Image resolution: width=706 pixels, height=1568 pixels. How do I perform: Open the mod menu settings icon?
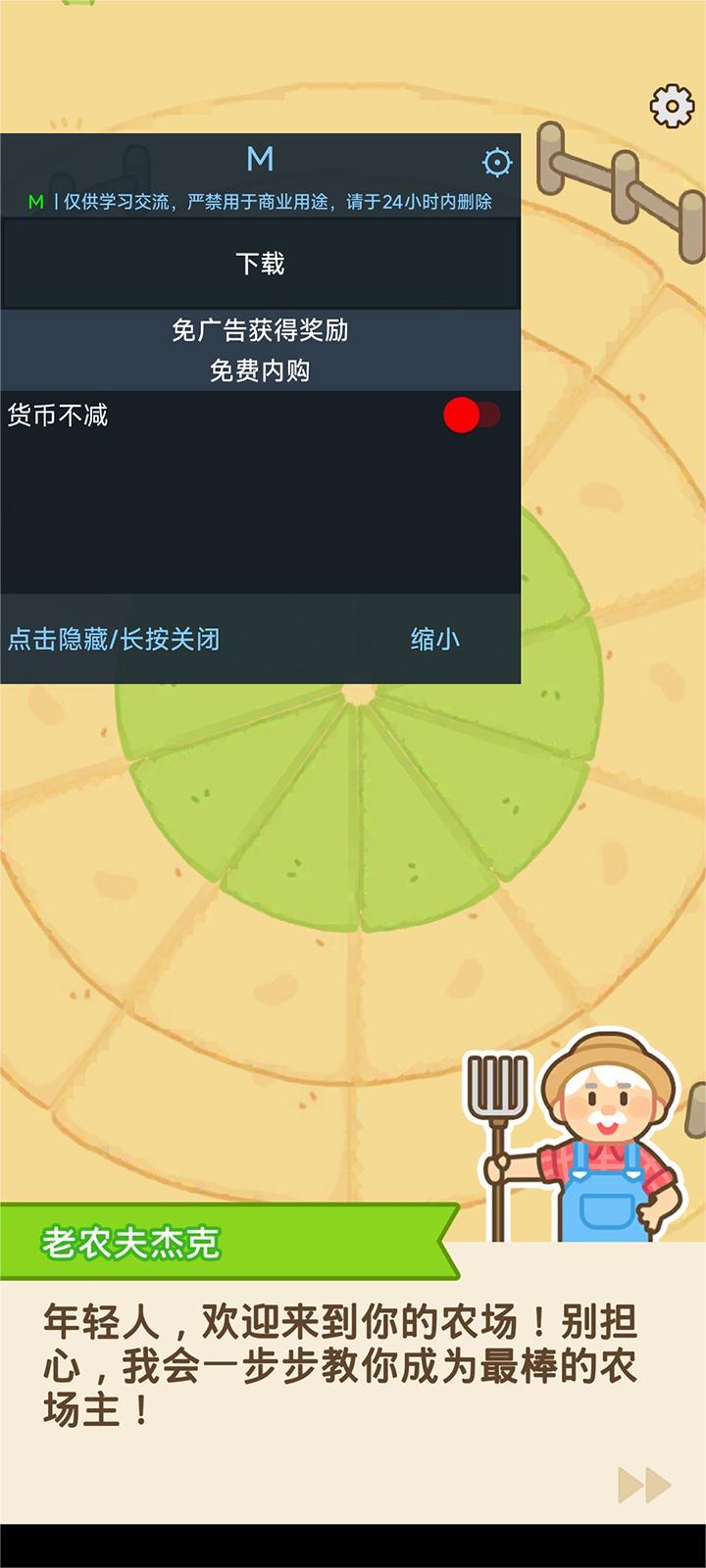point(497,162)
